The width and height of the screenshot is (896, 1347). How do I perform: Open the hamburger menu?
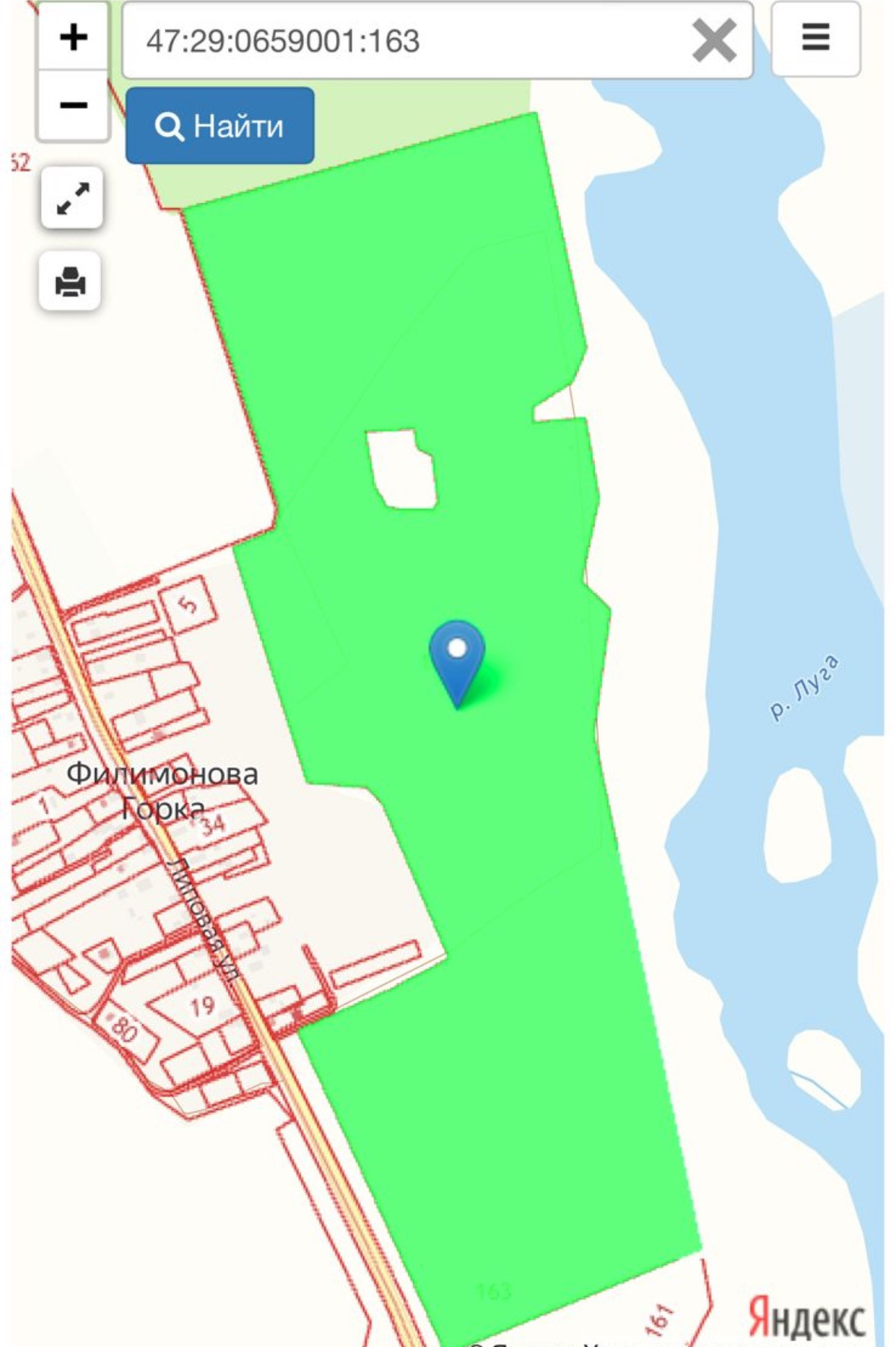815,37
